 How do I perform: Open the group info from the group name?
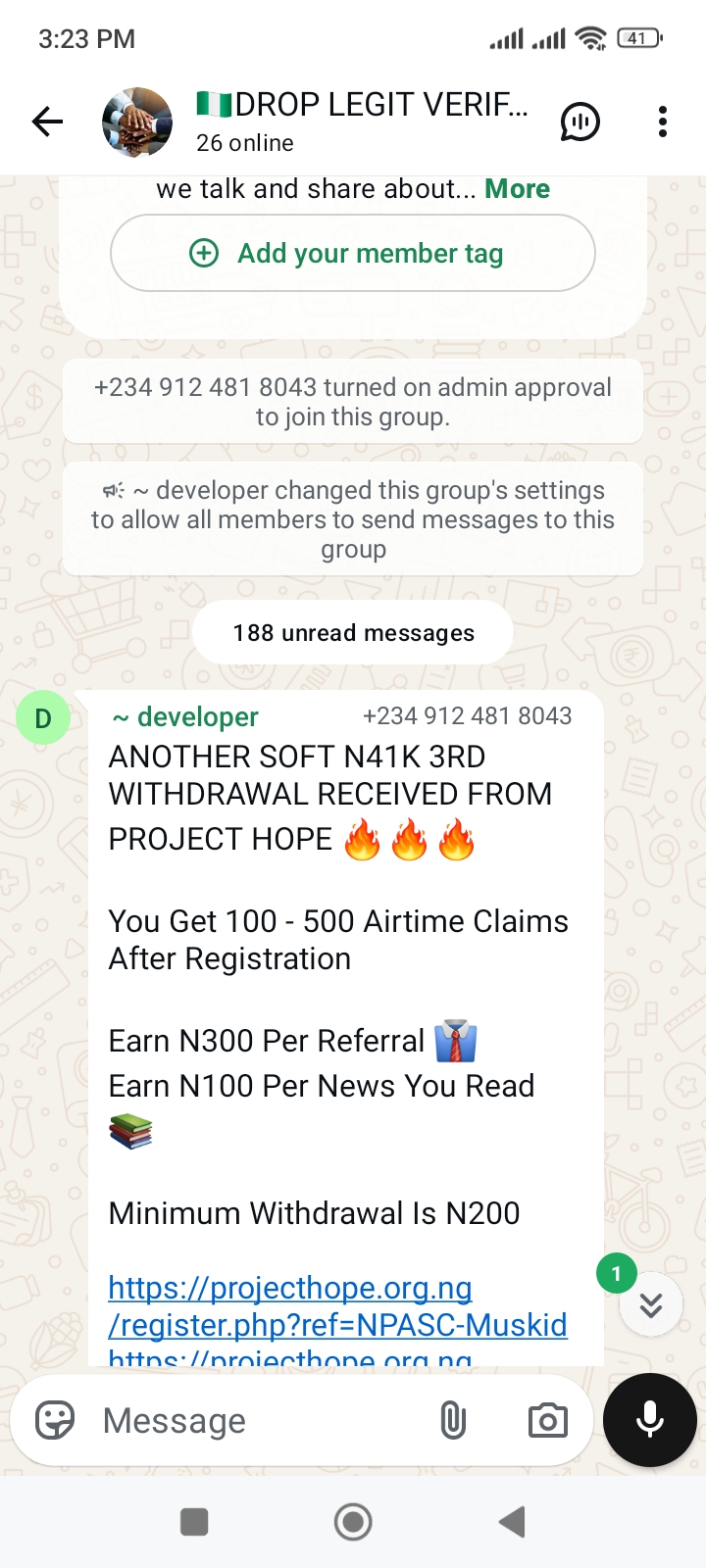363,106
